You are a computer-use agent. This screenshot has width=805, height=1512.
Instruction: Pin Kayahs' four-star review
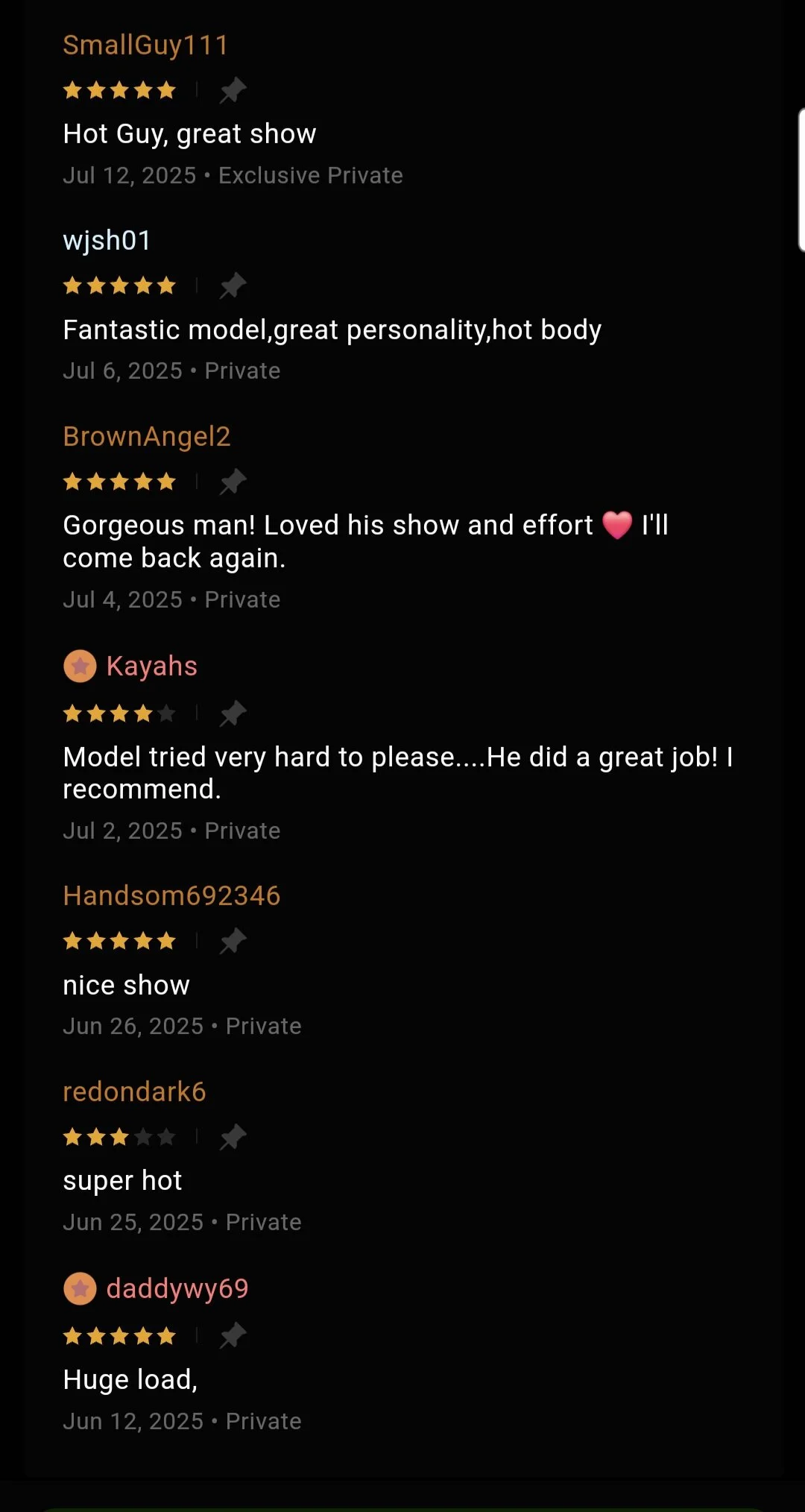point(233,714)
